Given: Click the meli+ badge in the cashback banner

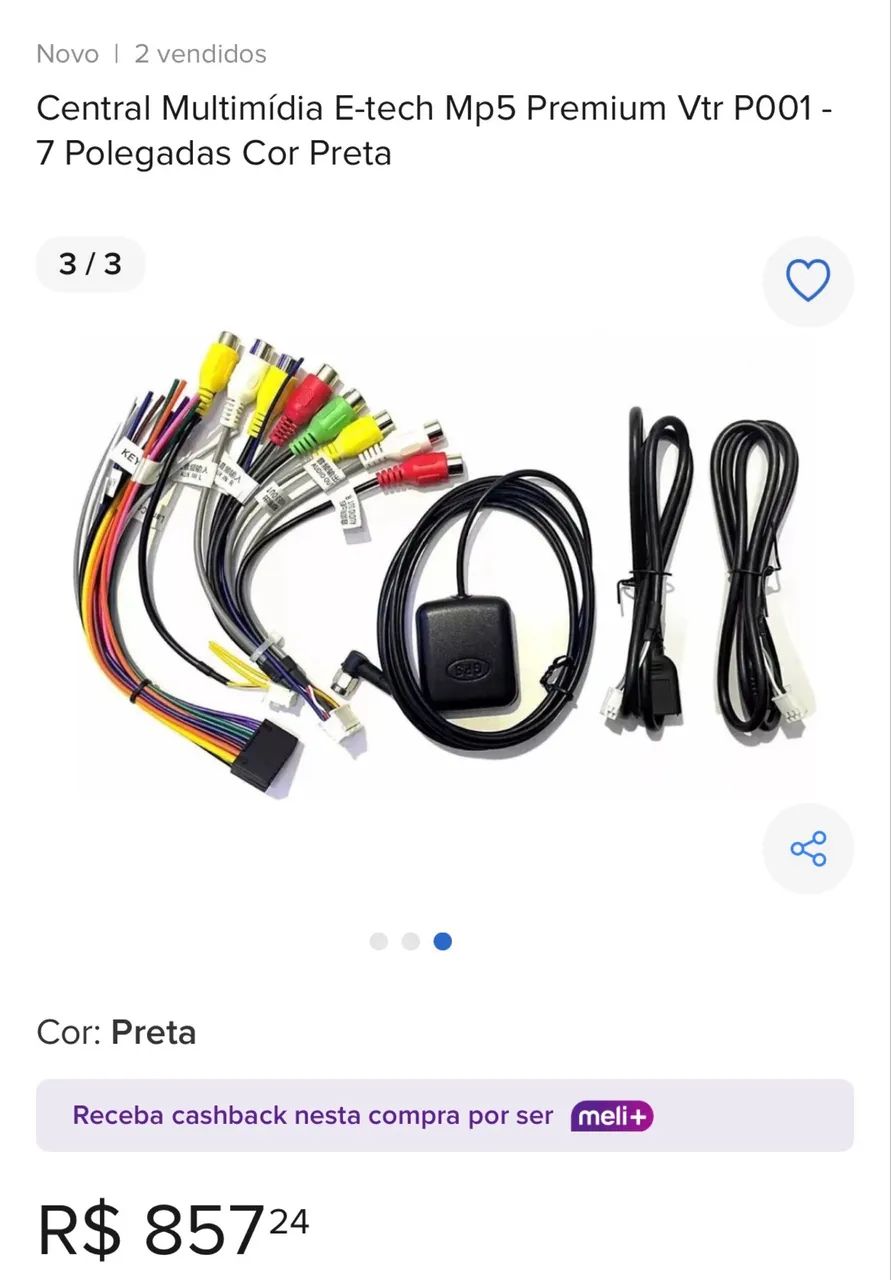Looking at the screenshot, I should (612, 1117).
